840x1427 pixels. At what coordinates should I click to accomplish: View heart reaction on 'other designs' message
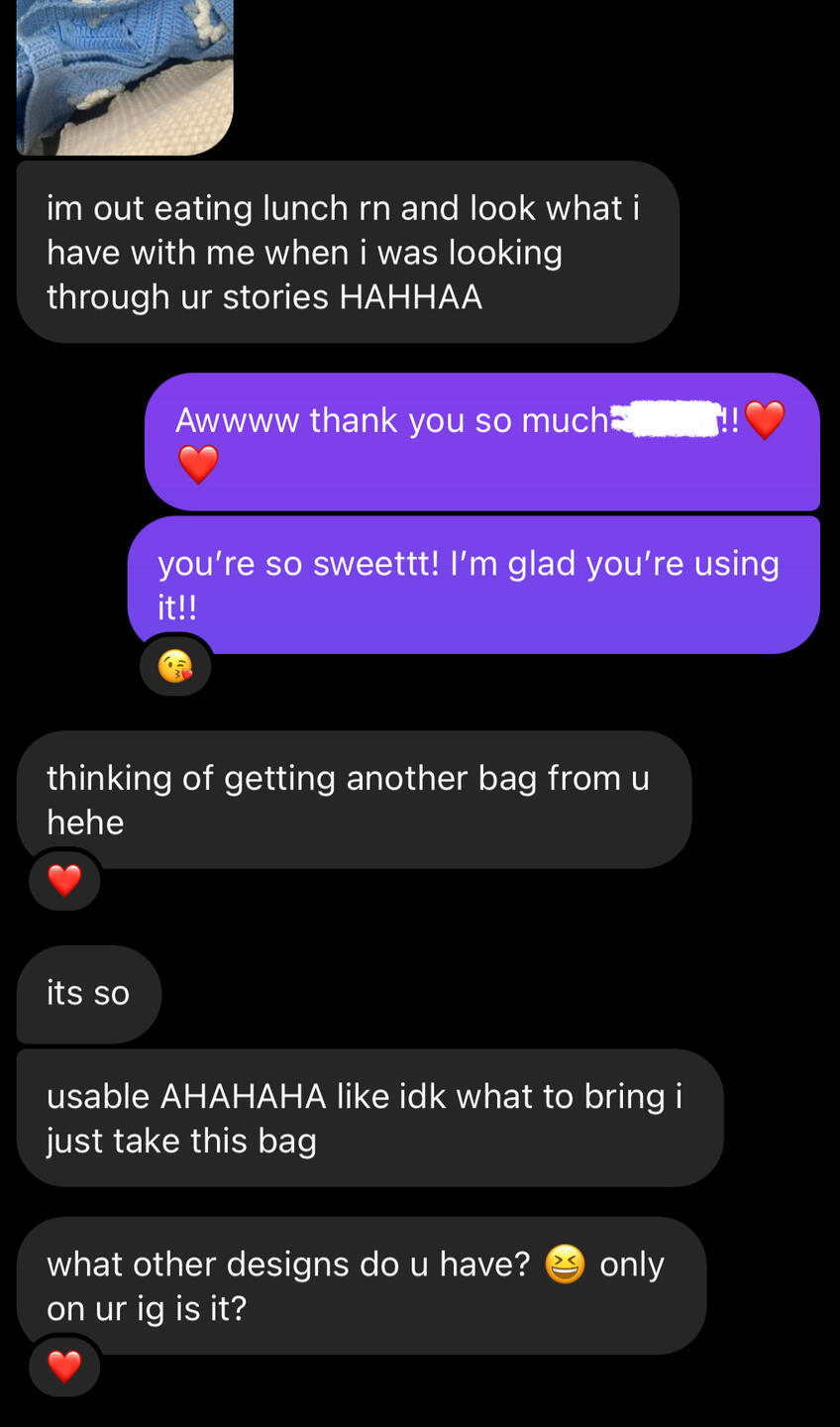coord(64,1367)
